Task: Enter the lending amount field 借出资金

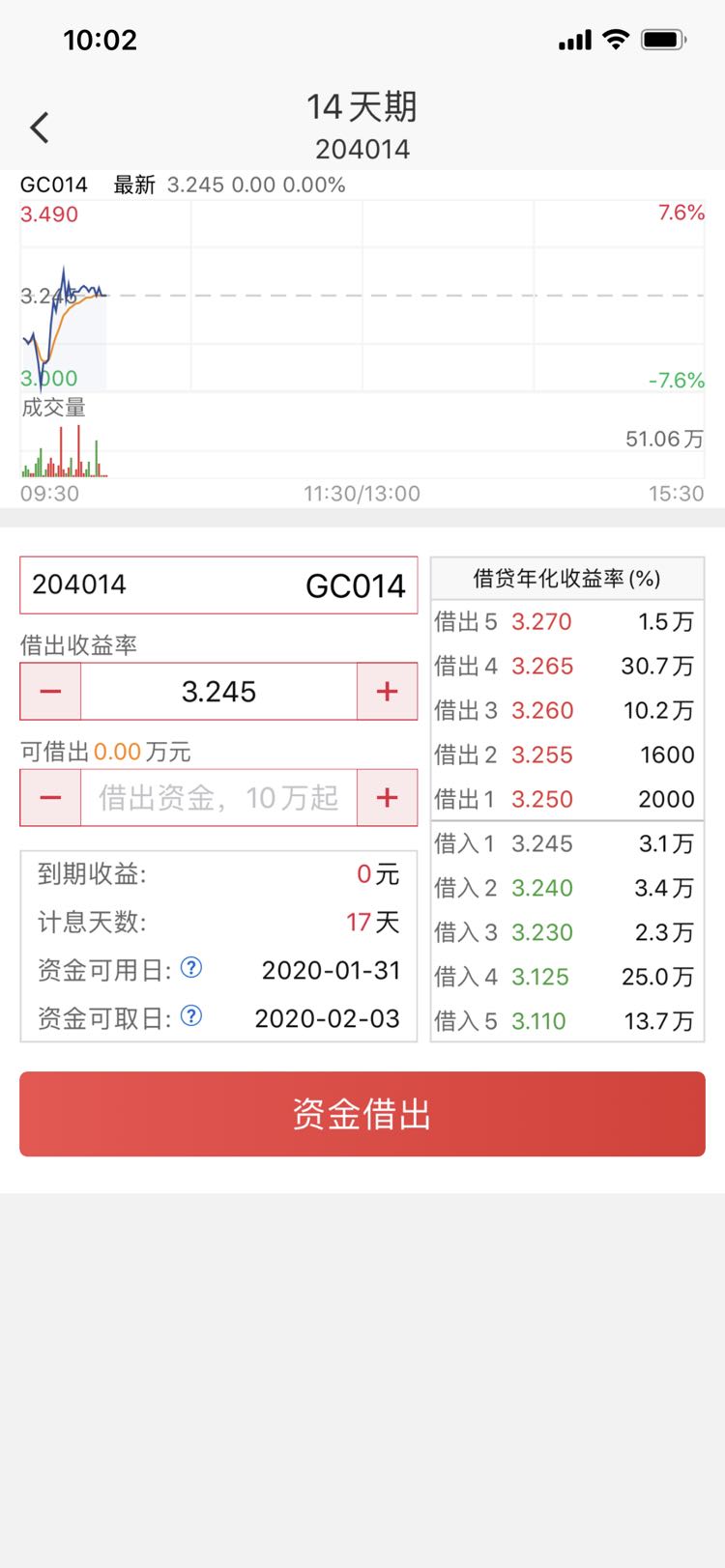Action: (218, 798)
